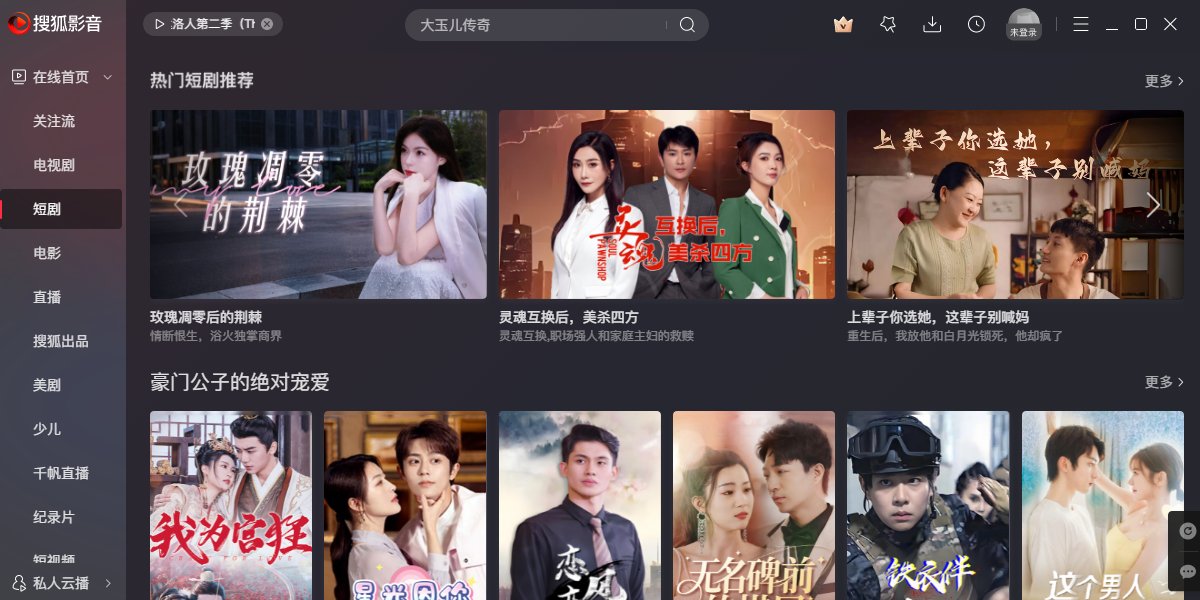Open 灵魂互换后，美杀四方 drama card
Screen dimensions: 1200x600
click(667, 205)
